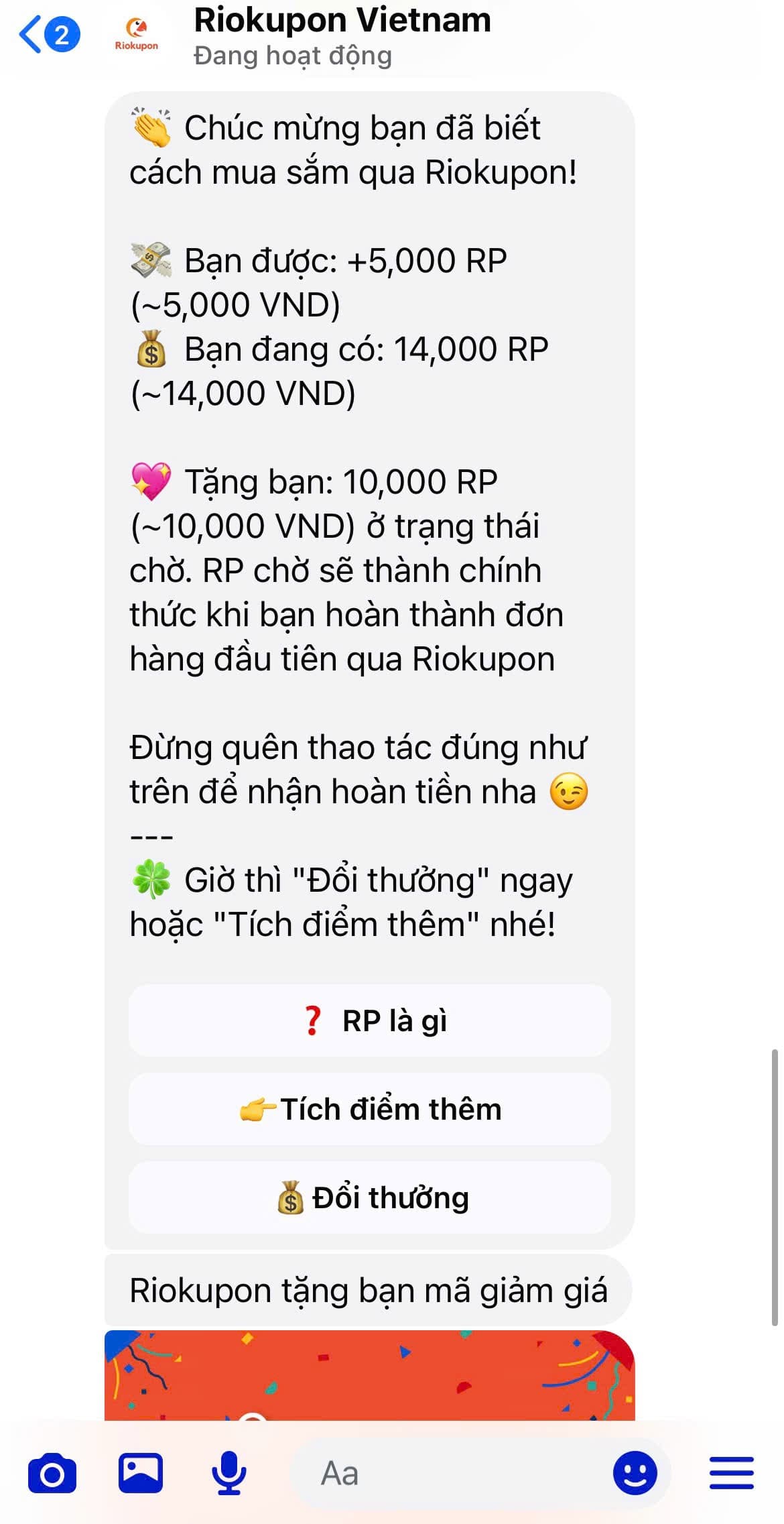Open the camera to take a photo
The width and height of the screenshot is (784, 1524).
(52, 1474)
